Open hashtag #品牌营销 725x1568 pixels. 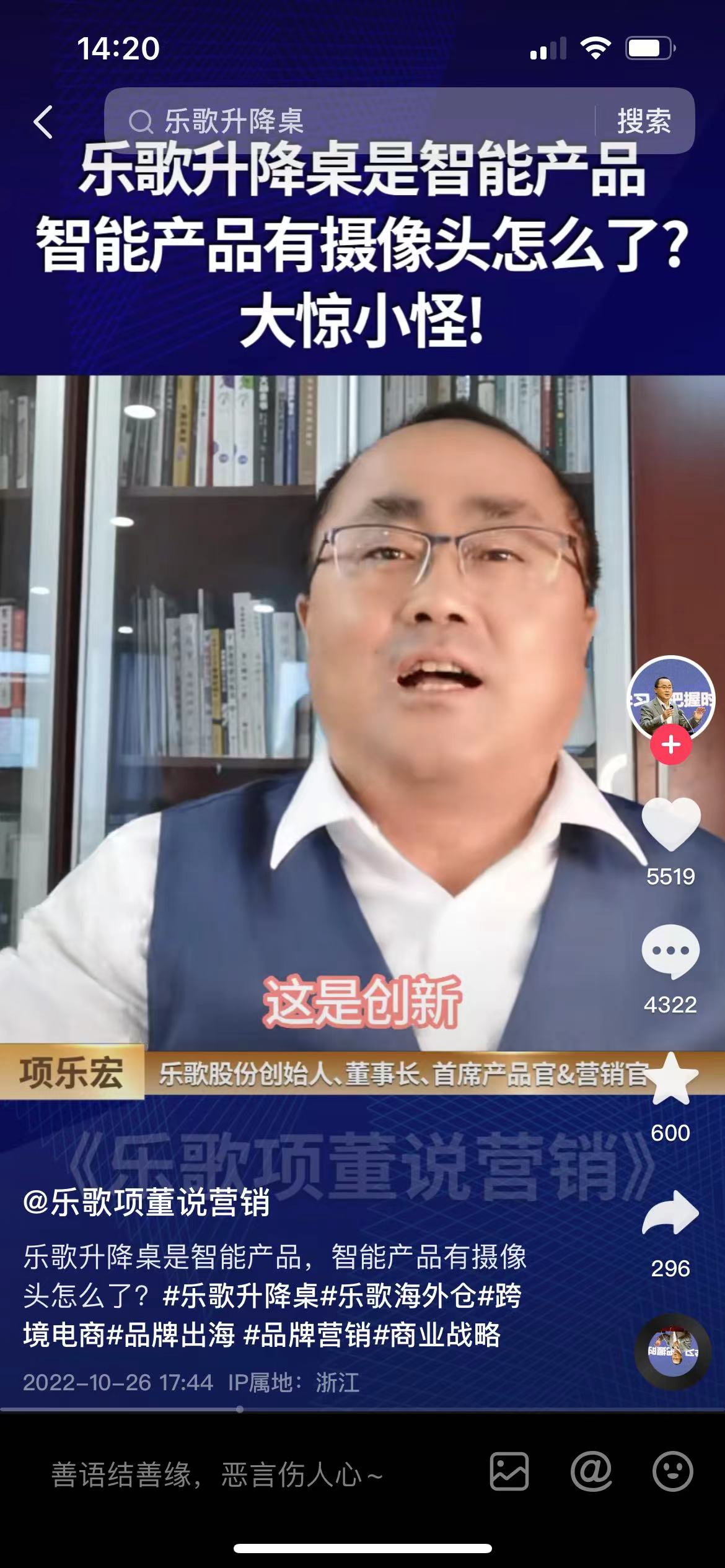pos(308,1335)
